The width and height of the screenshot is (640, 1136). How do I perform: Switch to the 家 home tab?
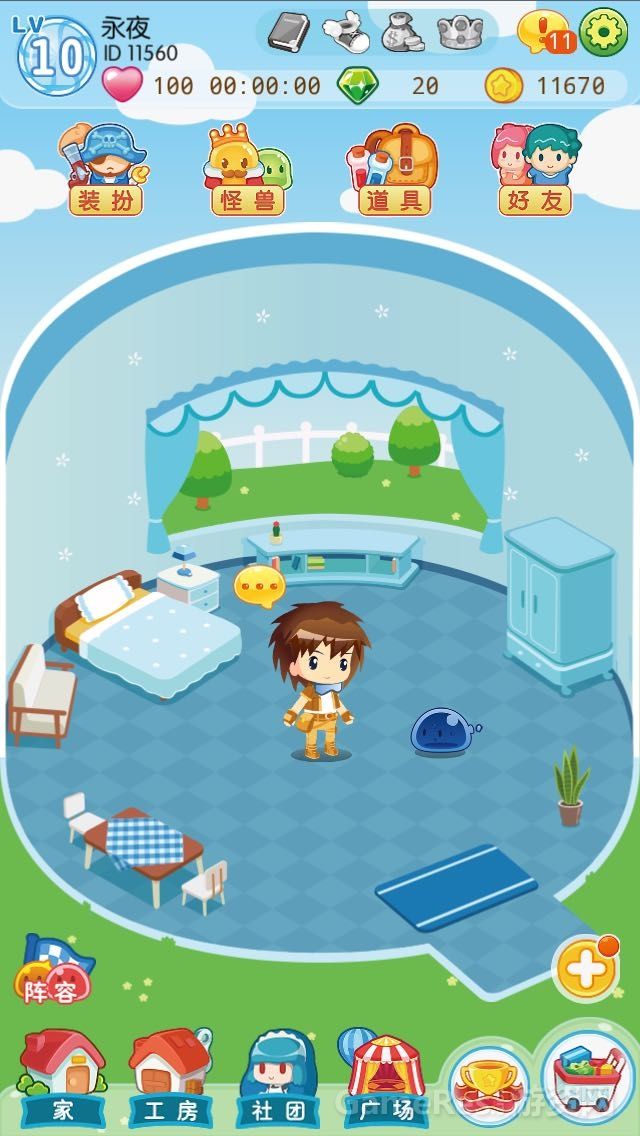pyautogui.click(x=62, y=1079)
